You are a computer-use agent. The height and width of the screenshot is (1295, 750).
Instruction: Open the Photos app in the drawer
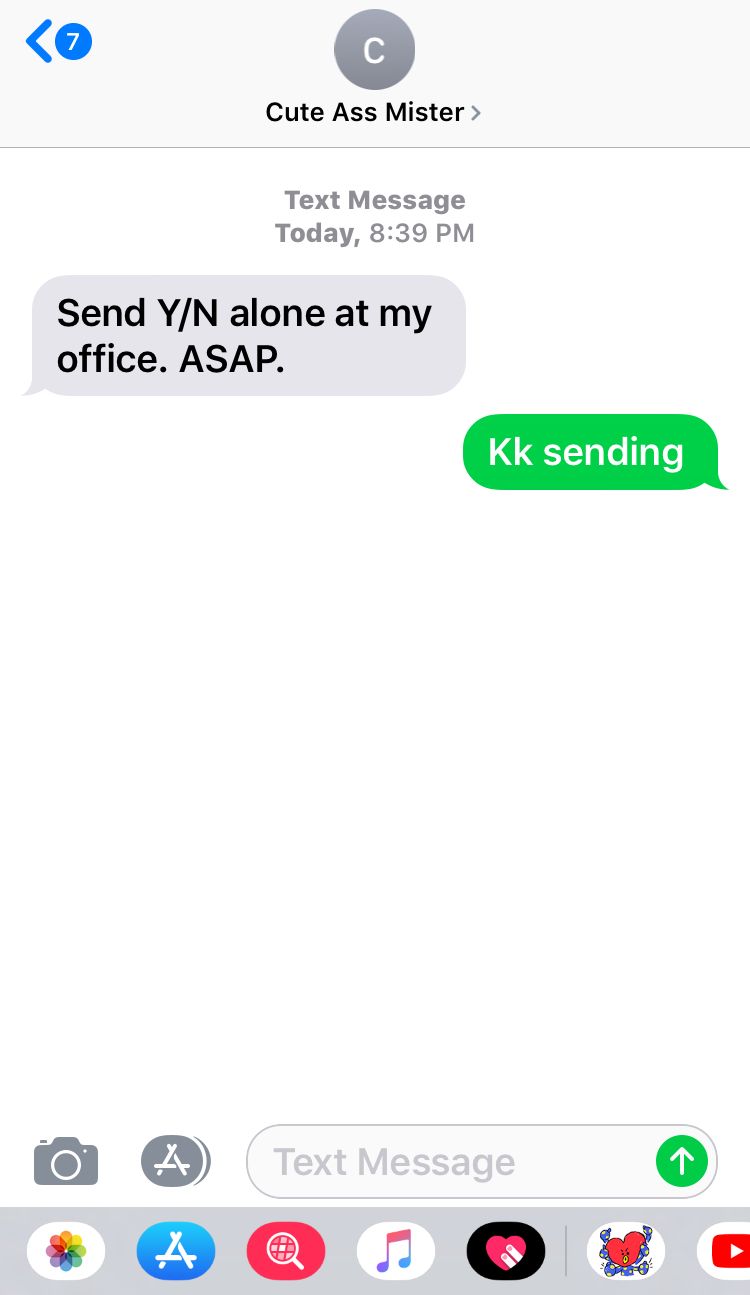(x=66, y=1251)
